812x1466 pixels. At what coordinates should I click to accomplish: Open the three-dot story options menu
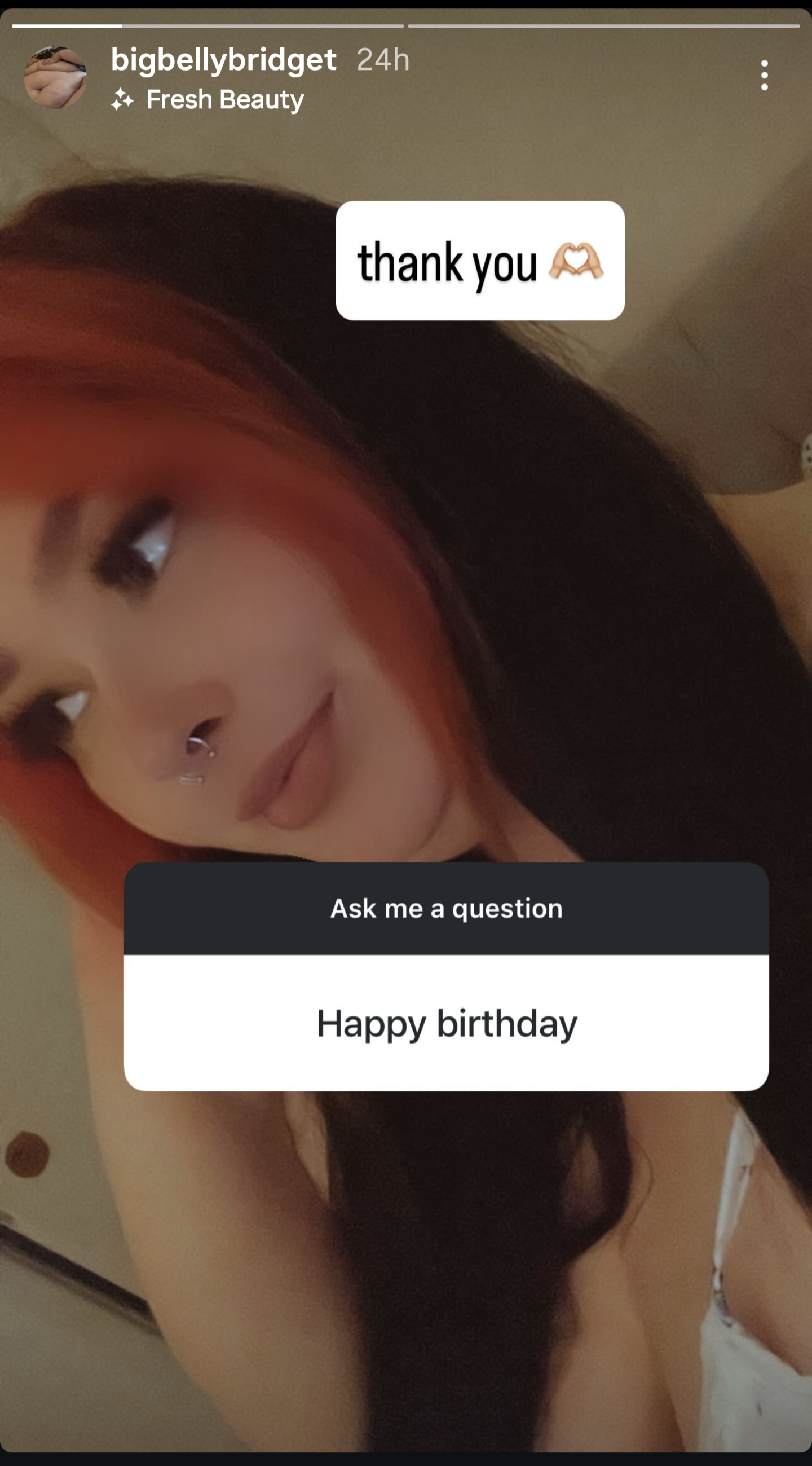pyautogui.click(x=764, y=75)
